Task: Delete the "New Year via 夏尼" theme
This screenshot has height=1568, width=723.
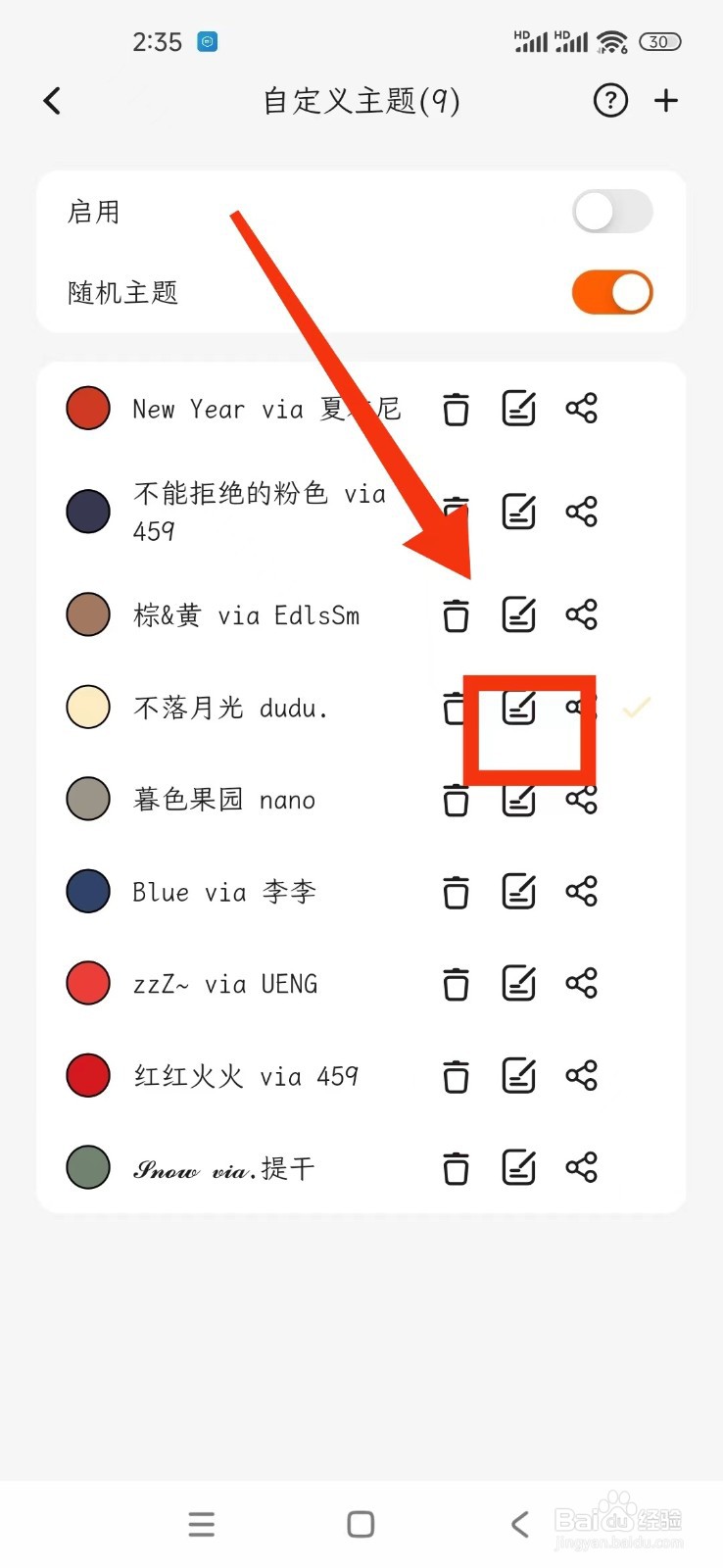Action: click(456, 409)
